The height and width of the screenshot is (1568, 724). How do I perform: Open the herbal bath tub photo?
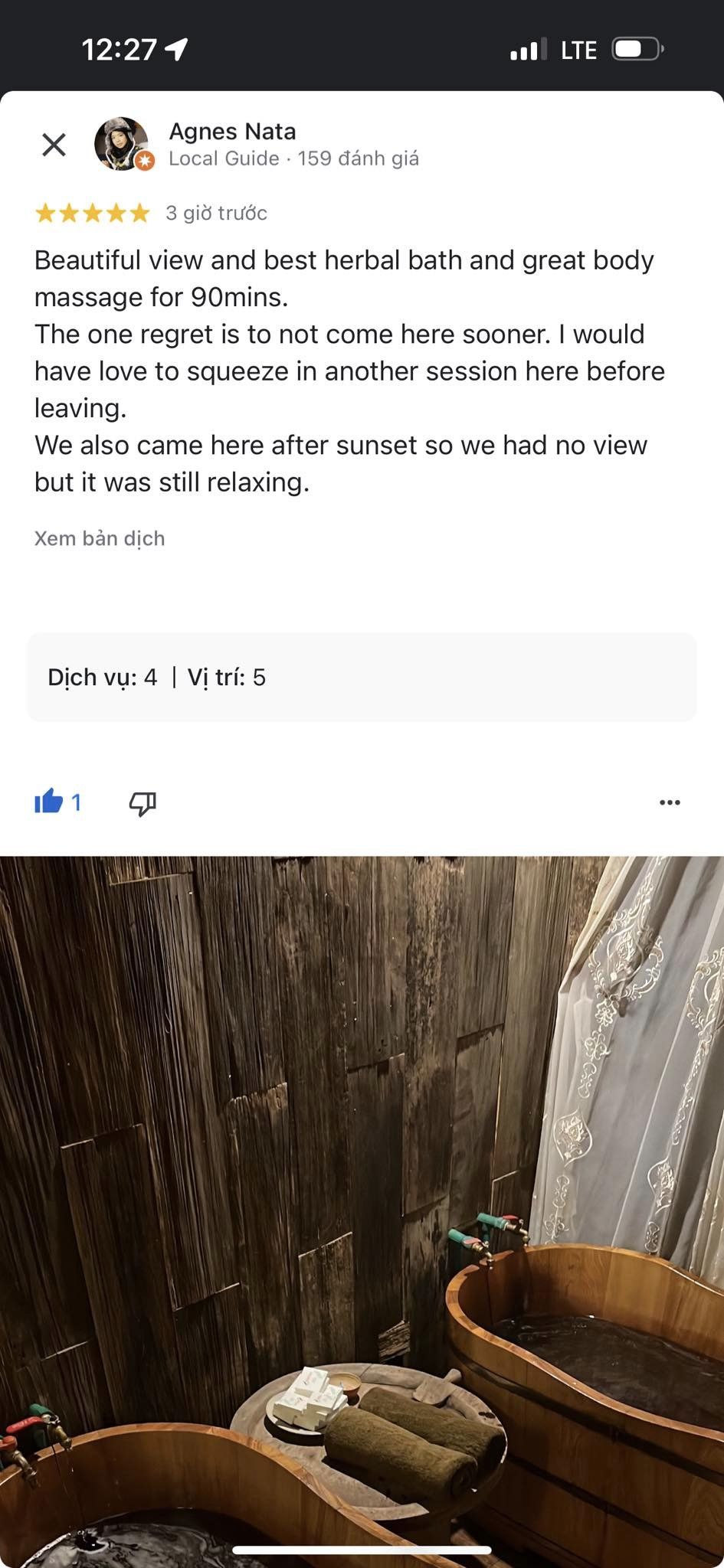click(362, 1211)
